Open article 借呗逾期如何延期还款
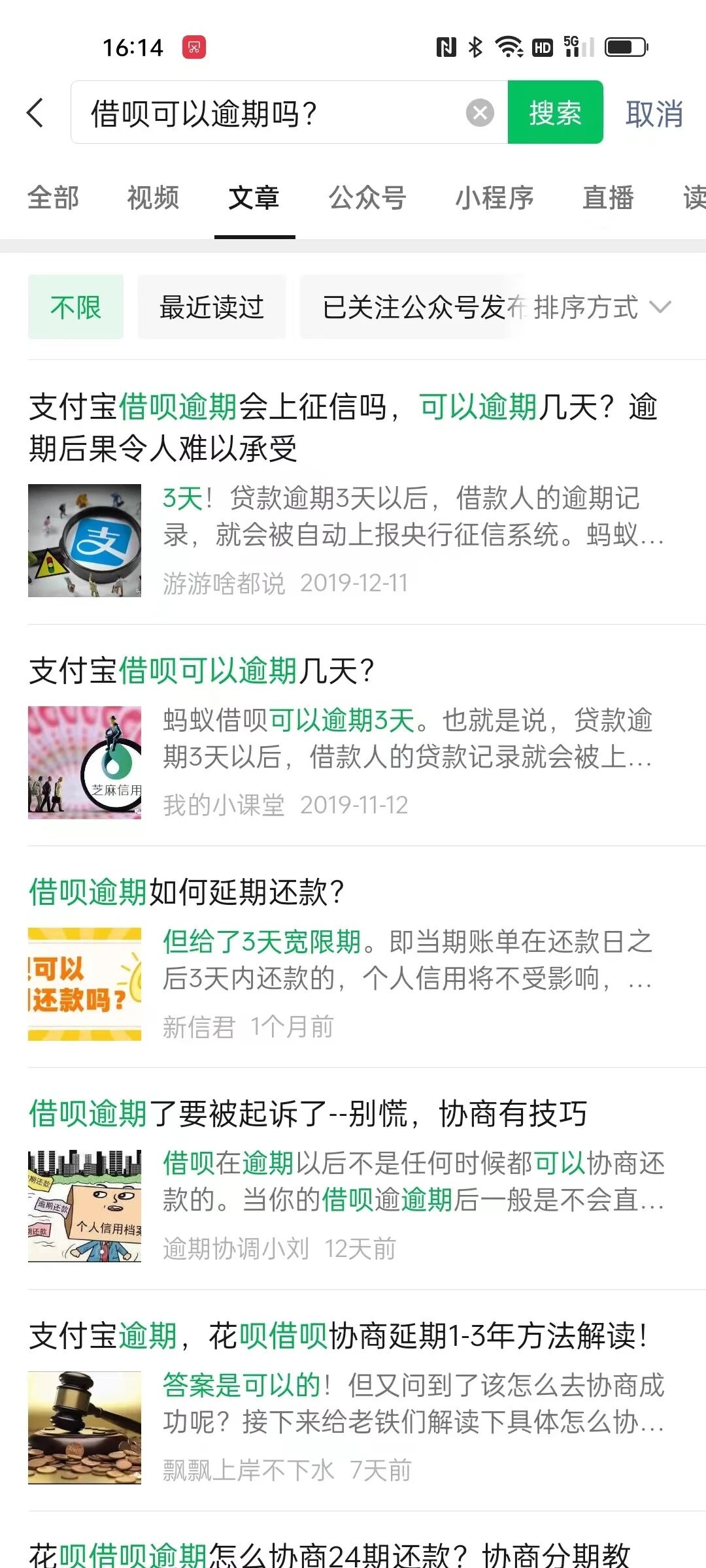Screen dimensions: 706x1568 click(187, 892)
